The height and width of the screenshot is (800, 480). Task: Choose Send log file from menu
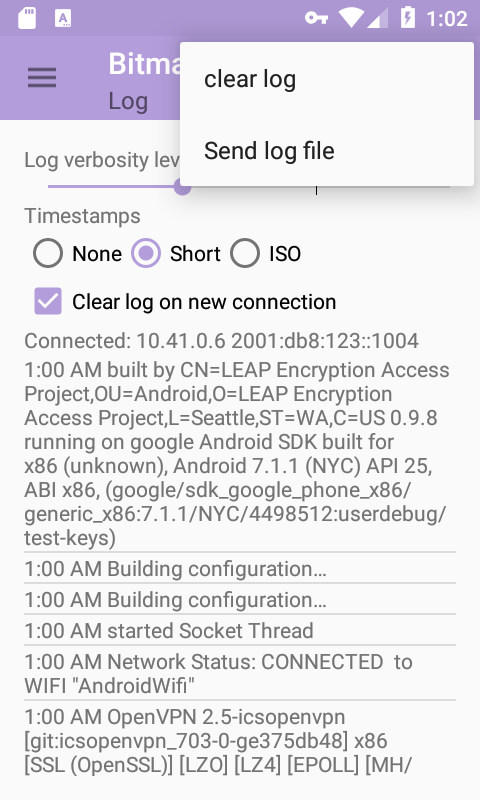tap(326, 151)
